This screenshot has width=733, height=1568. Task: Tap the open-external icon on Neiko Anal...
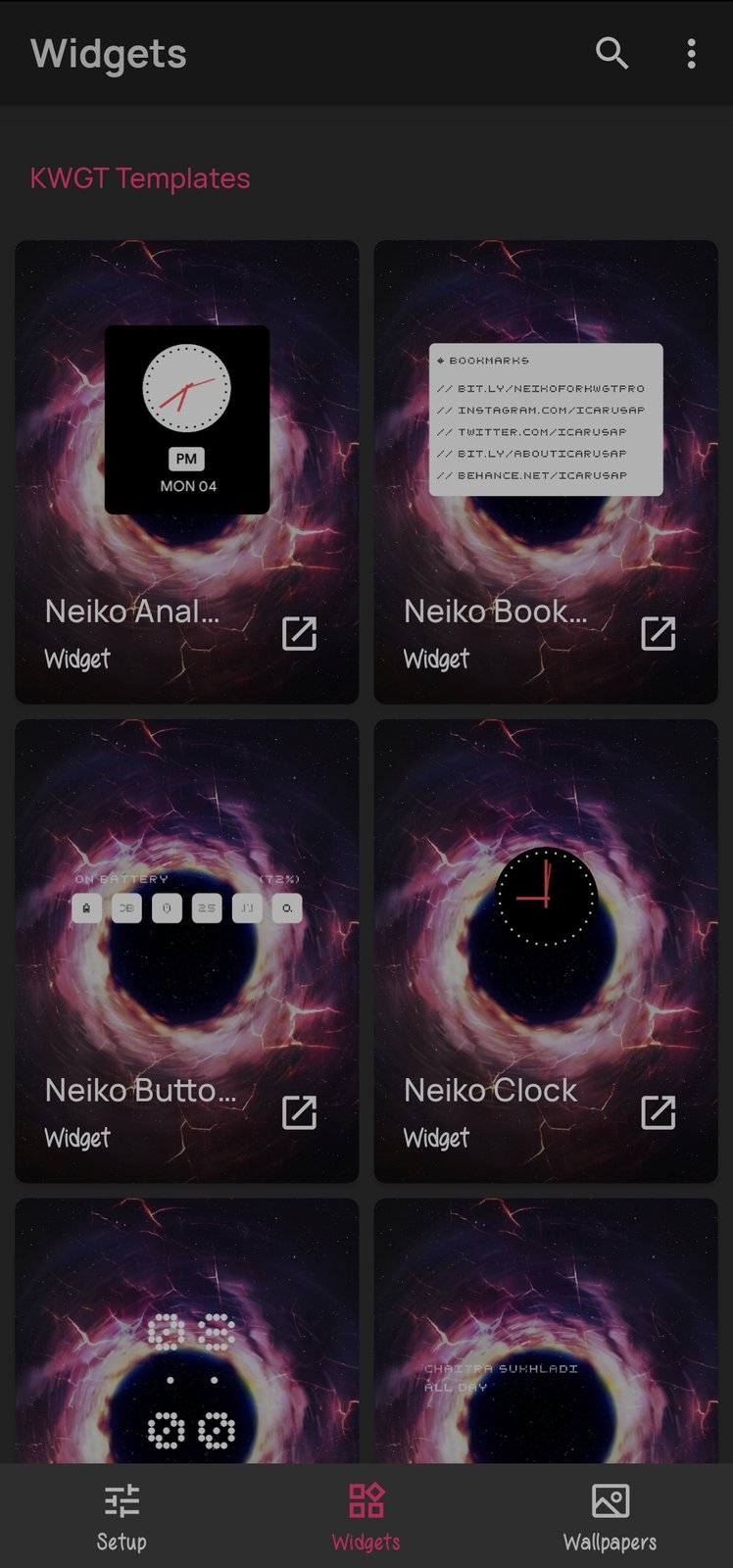[299, 634]
